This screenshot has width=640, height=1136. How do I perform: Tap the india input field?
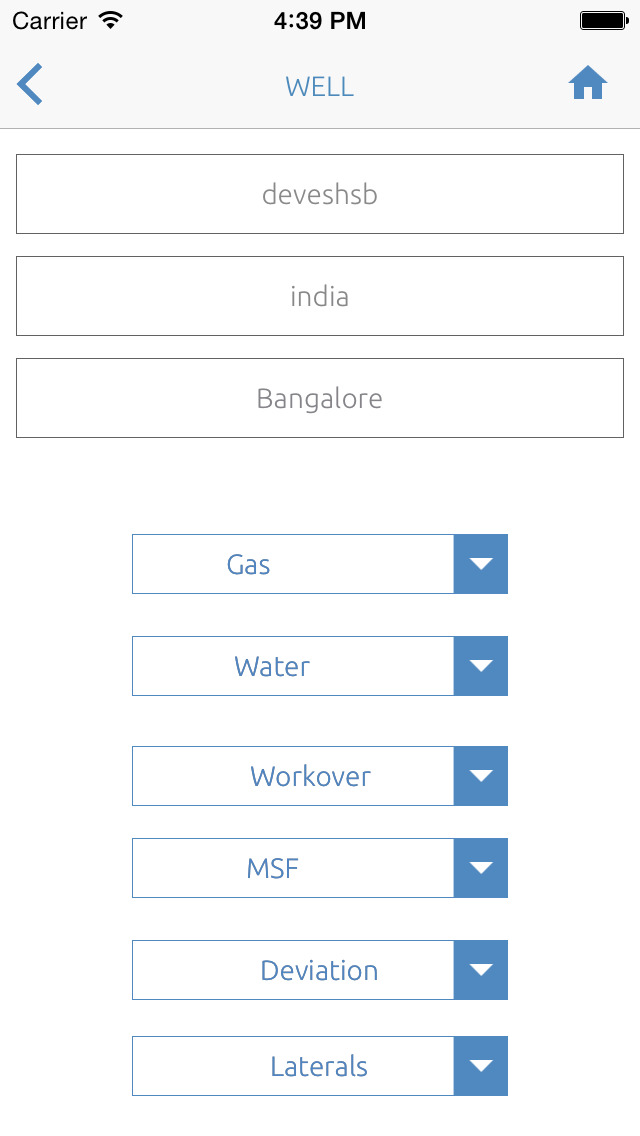(x=320, y=296)
